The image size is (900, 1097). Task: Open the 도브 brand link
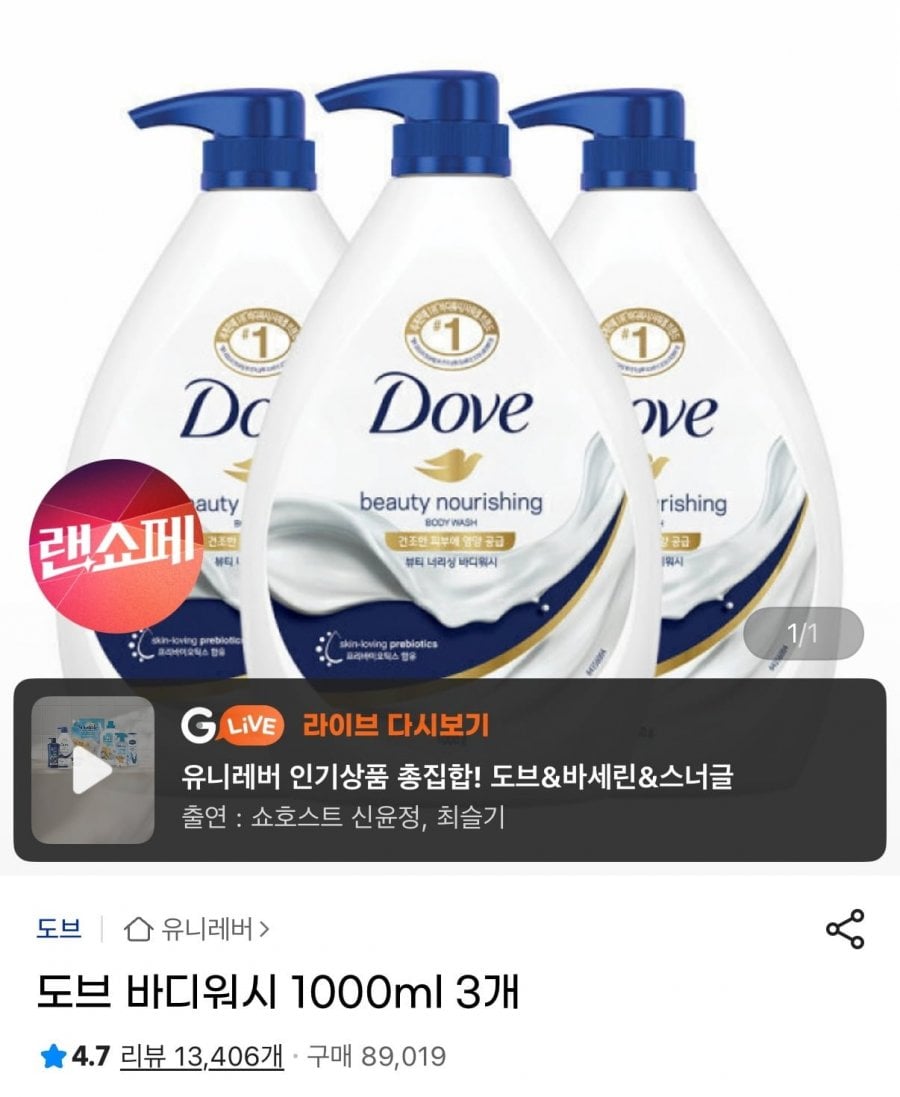57,929
